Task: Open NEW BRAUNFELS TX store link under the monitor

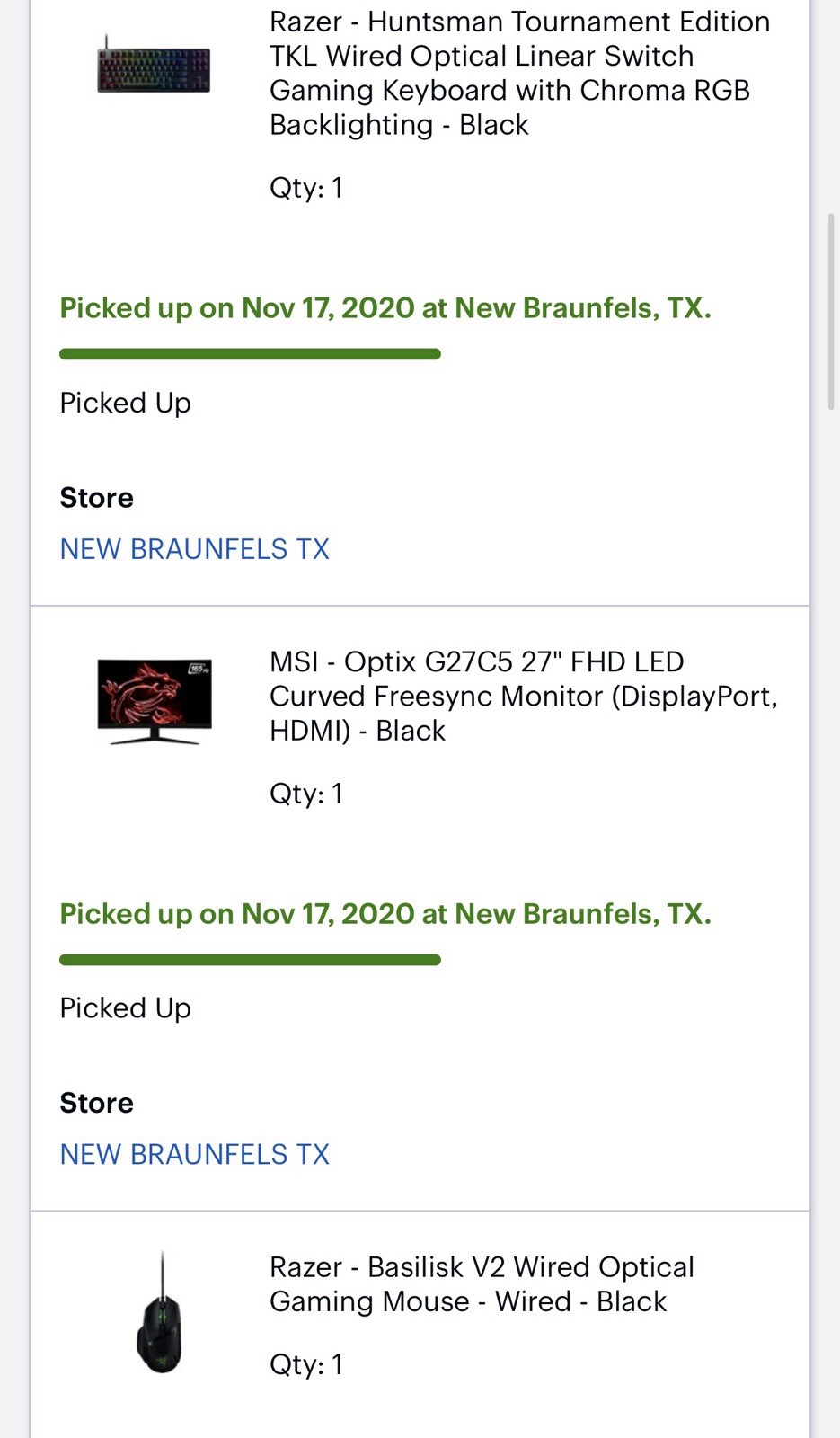Action: pyautogui.click(x=195, y=1154)
